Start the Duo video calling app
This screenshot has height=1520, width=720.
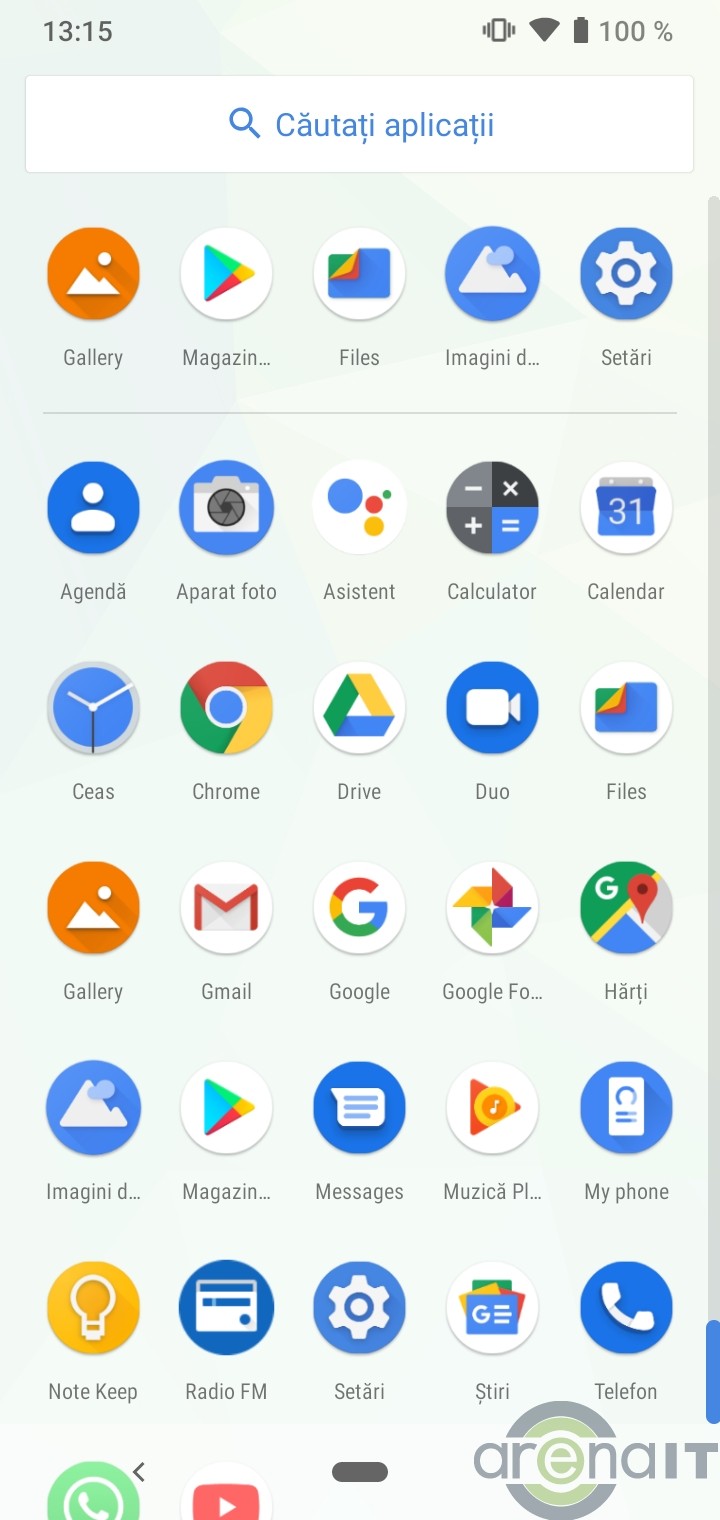click(x=492, y=707)
